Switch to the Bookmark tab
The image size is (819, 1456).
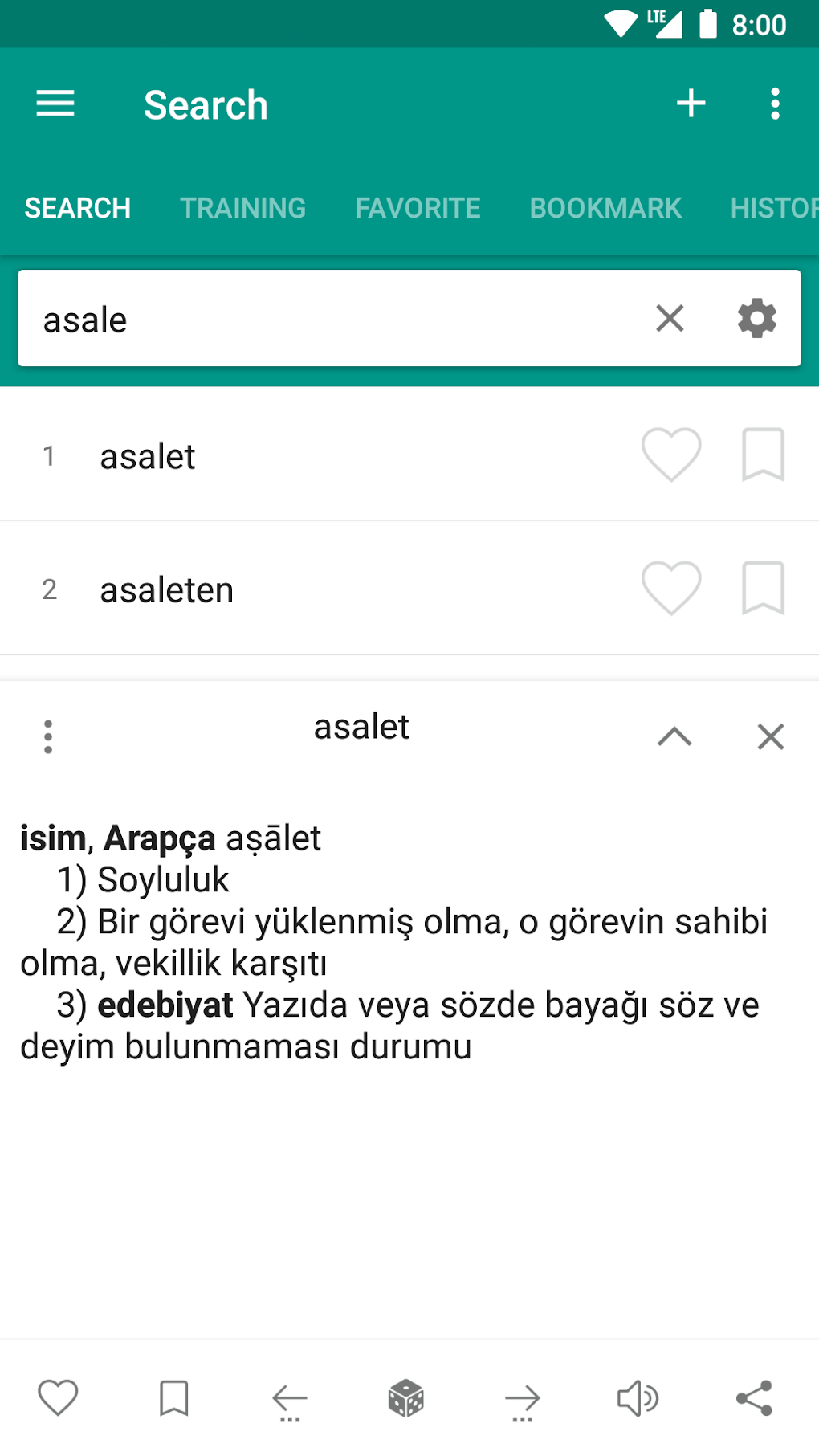coord(605,208)
